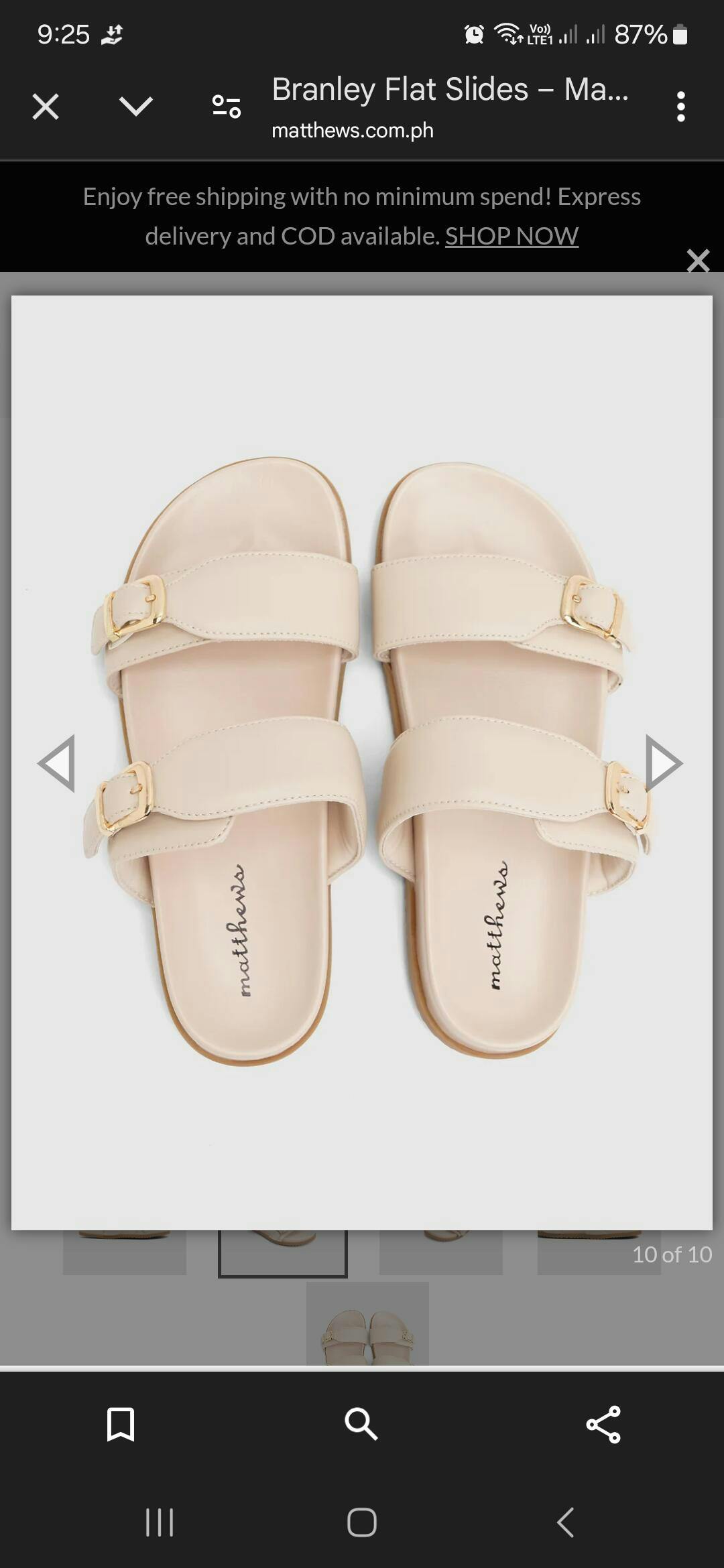Minimize the browser with the down chevron

pyautogui.click(x=136, y=106)
